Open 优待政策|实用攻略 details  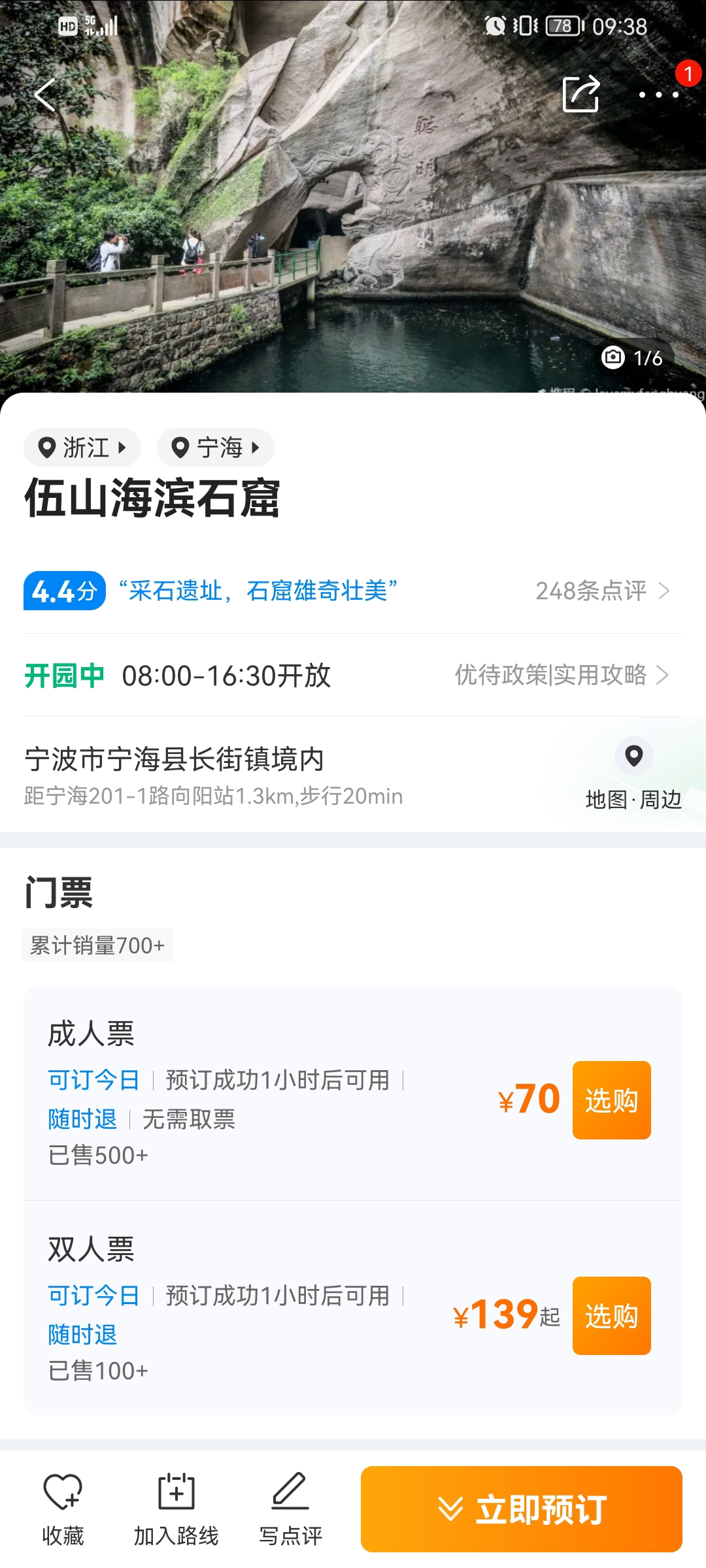tap(561, 675)
